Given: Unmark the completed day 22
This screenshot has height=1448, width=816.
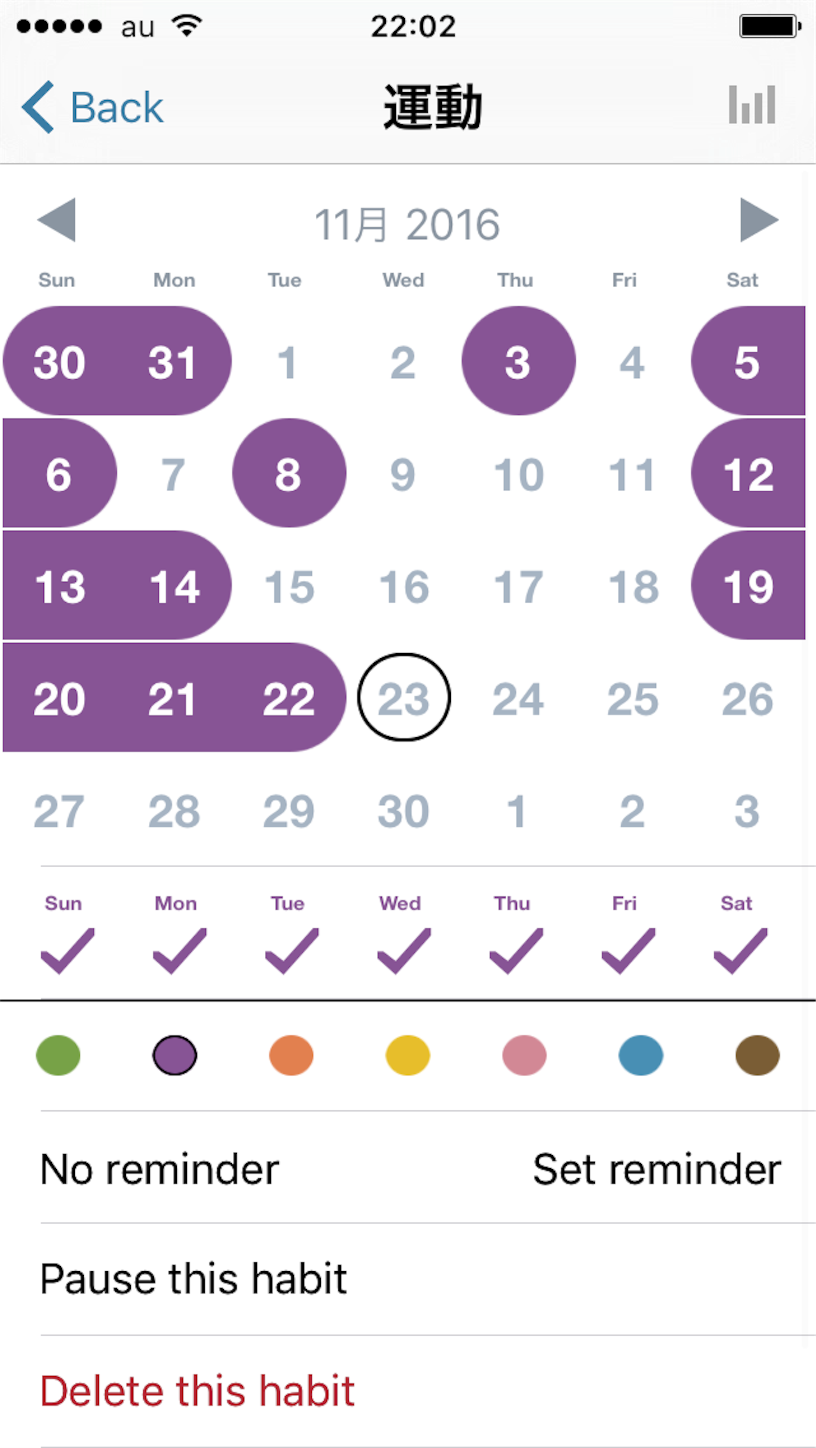Looking at the screenshot, I should [289, 698].
